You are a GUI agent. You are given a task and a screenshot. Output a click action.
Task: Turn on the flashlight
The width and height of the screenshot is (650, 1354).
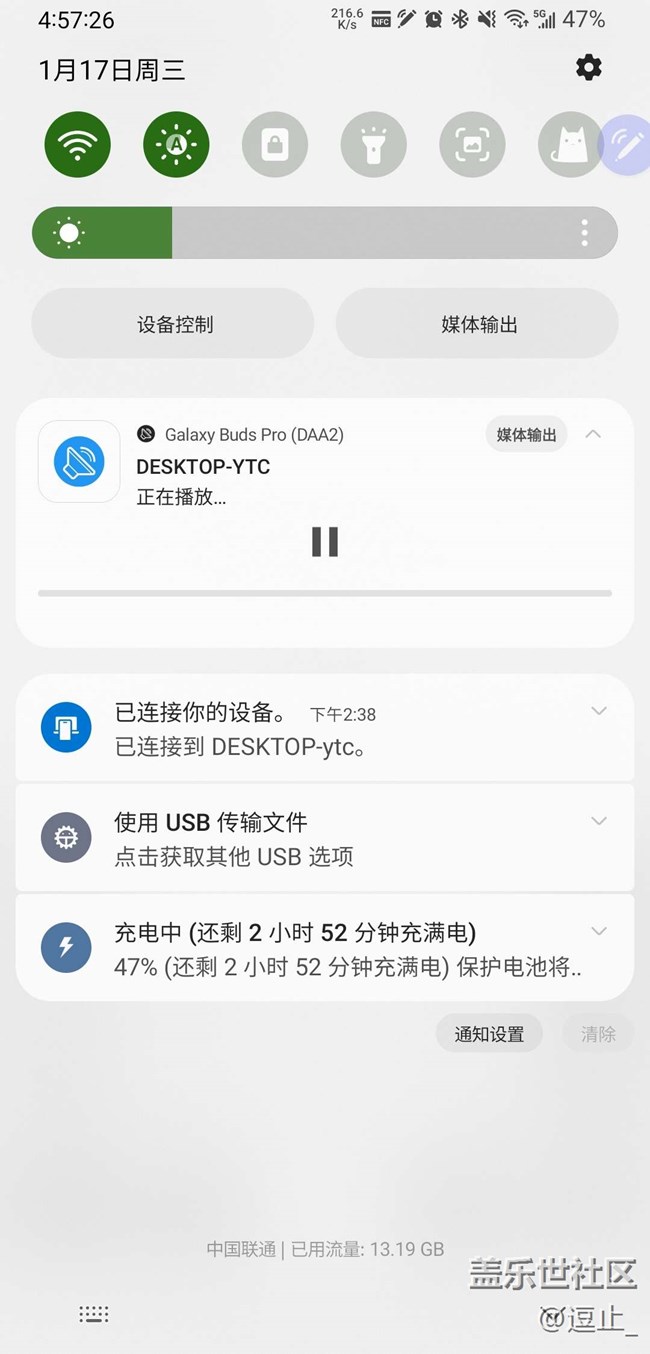[x=373, y=145]
